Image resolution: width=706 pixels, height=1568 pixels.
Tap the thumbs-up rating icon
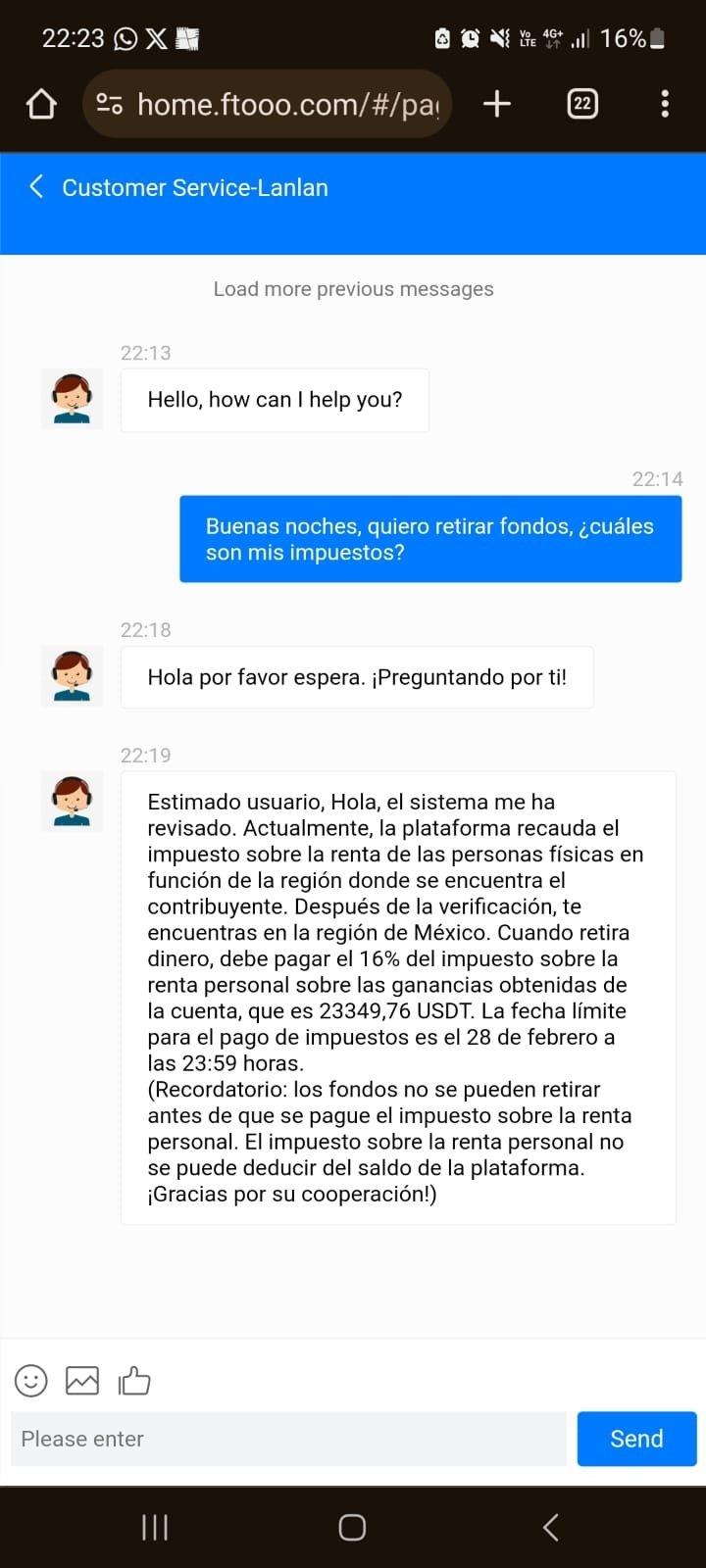pos(134,1380)
